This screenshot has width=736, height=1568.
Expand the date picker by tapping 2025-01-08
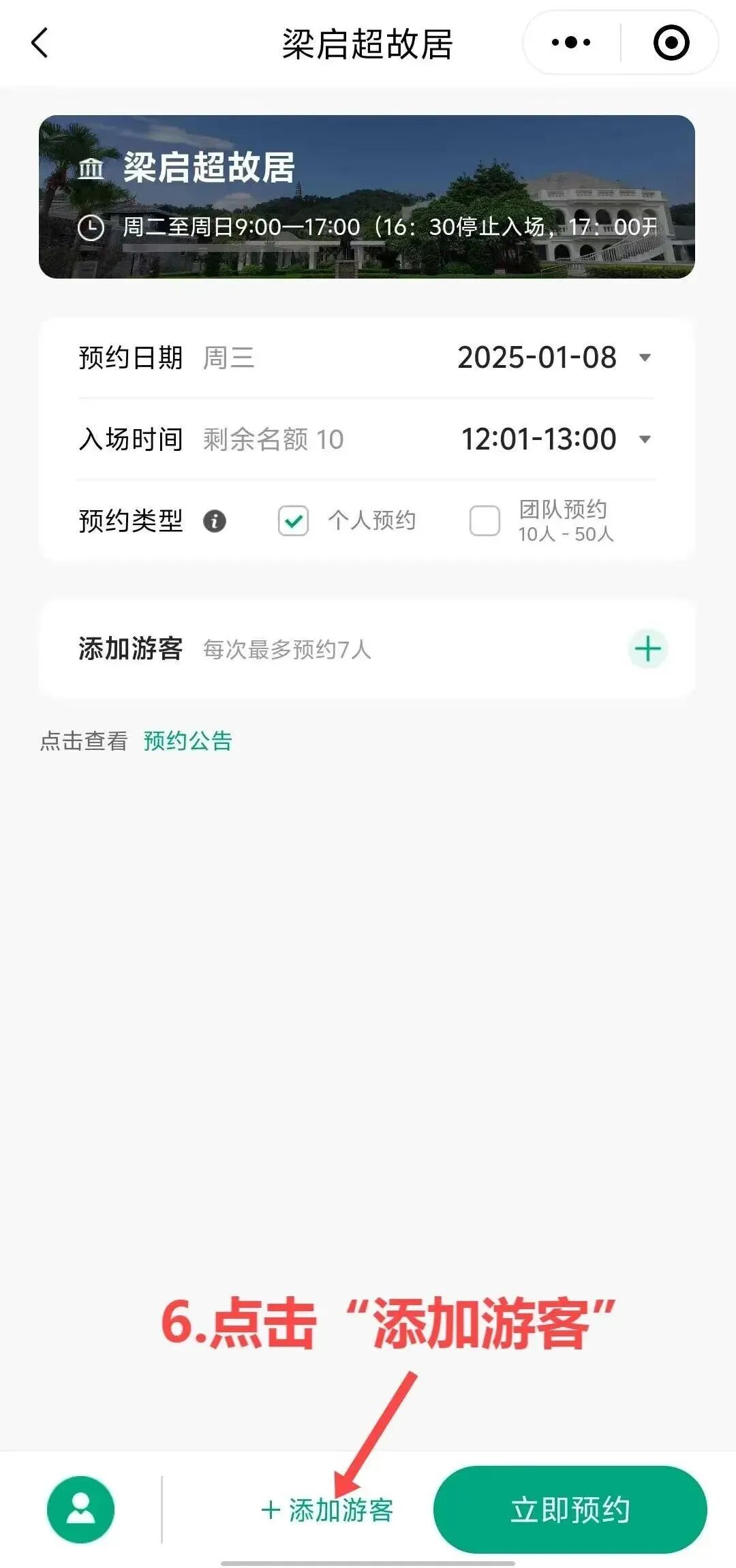[538, 358]
